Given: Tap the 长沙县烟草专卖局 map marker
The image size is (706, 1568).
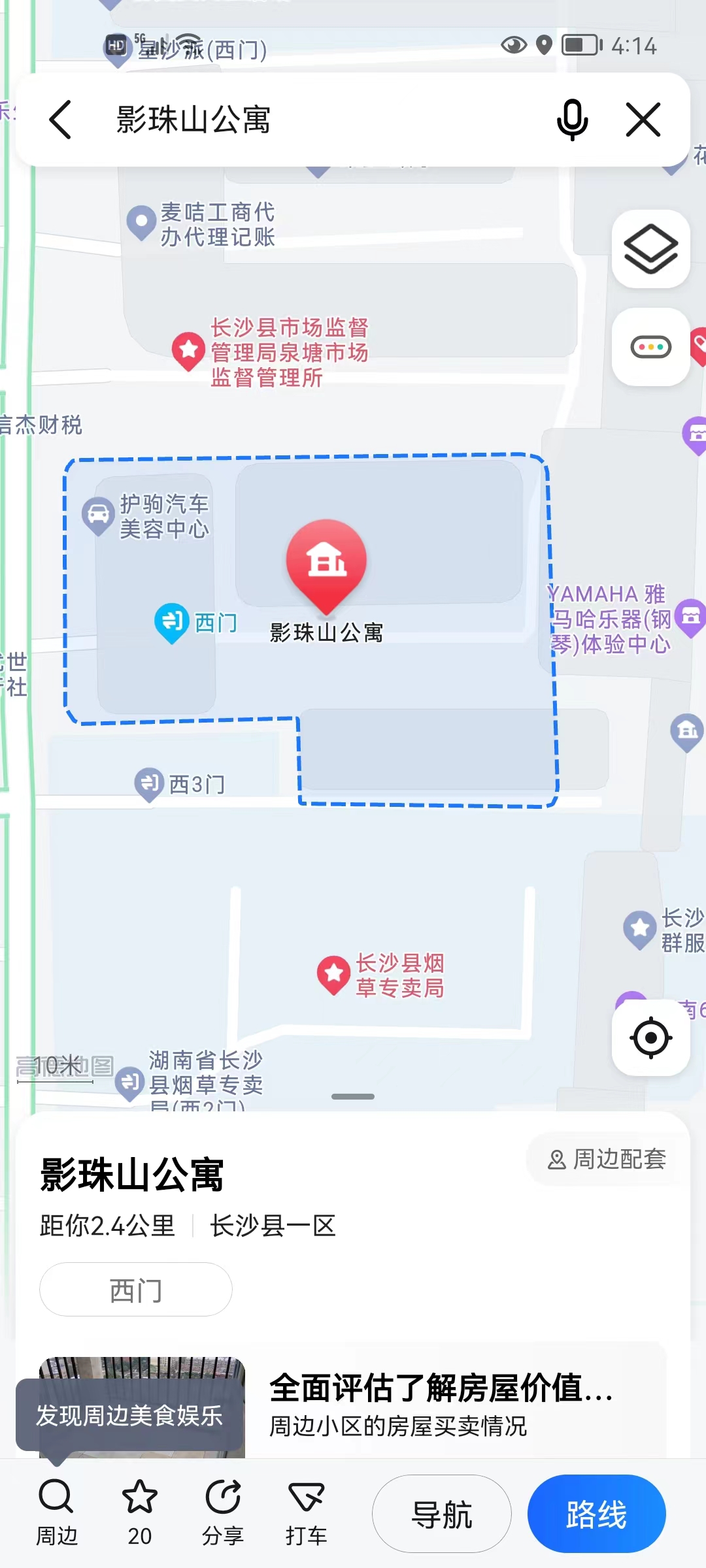Looking at the screenshot, I should (334, 975).
